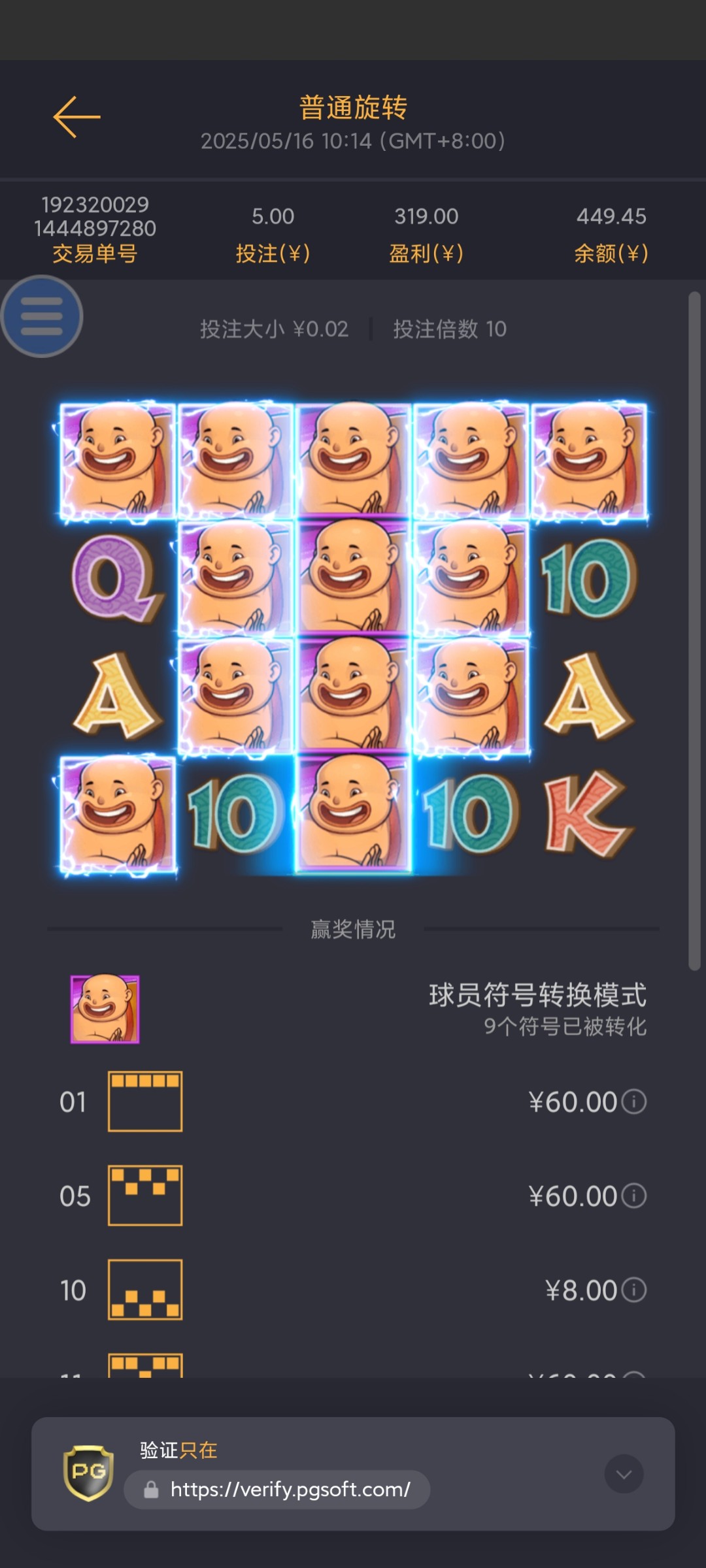Open the verify.pgsoft.com link

290,1490
